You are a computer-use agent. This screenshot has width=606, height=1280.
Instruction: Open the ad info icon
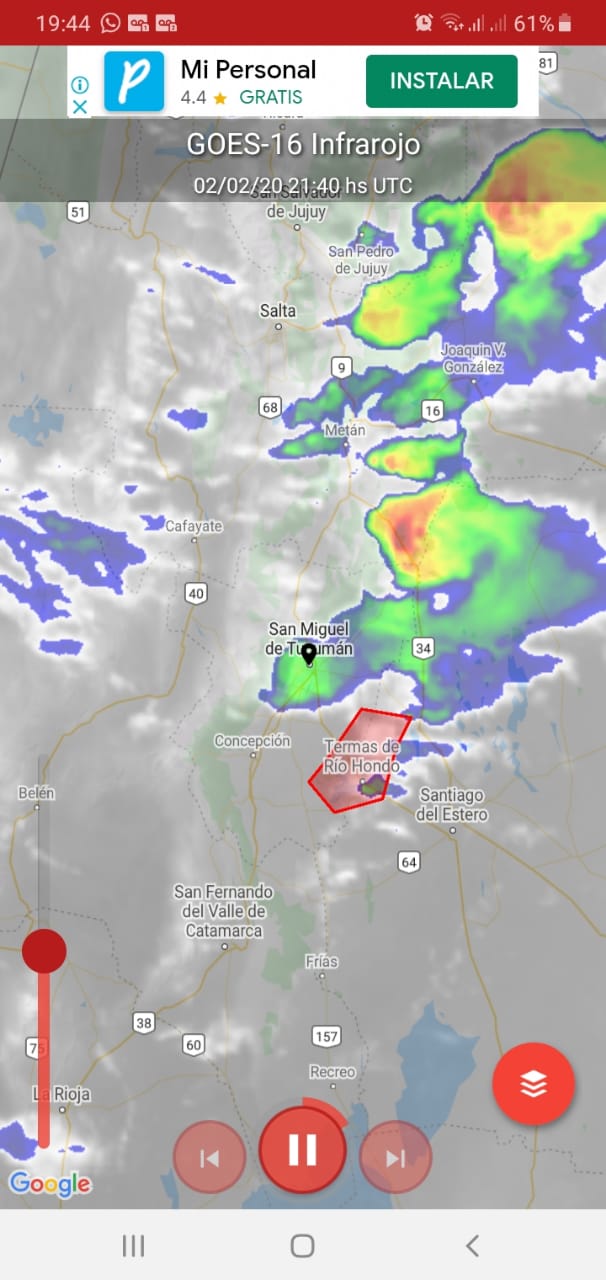point(80,85)
